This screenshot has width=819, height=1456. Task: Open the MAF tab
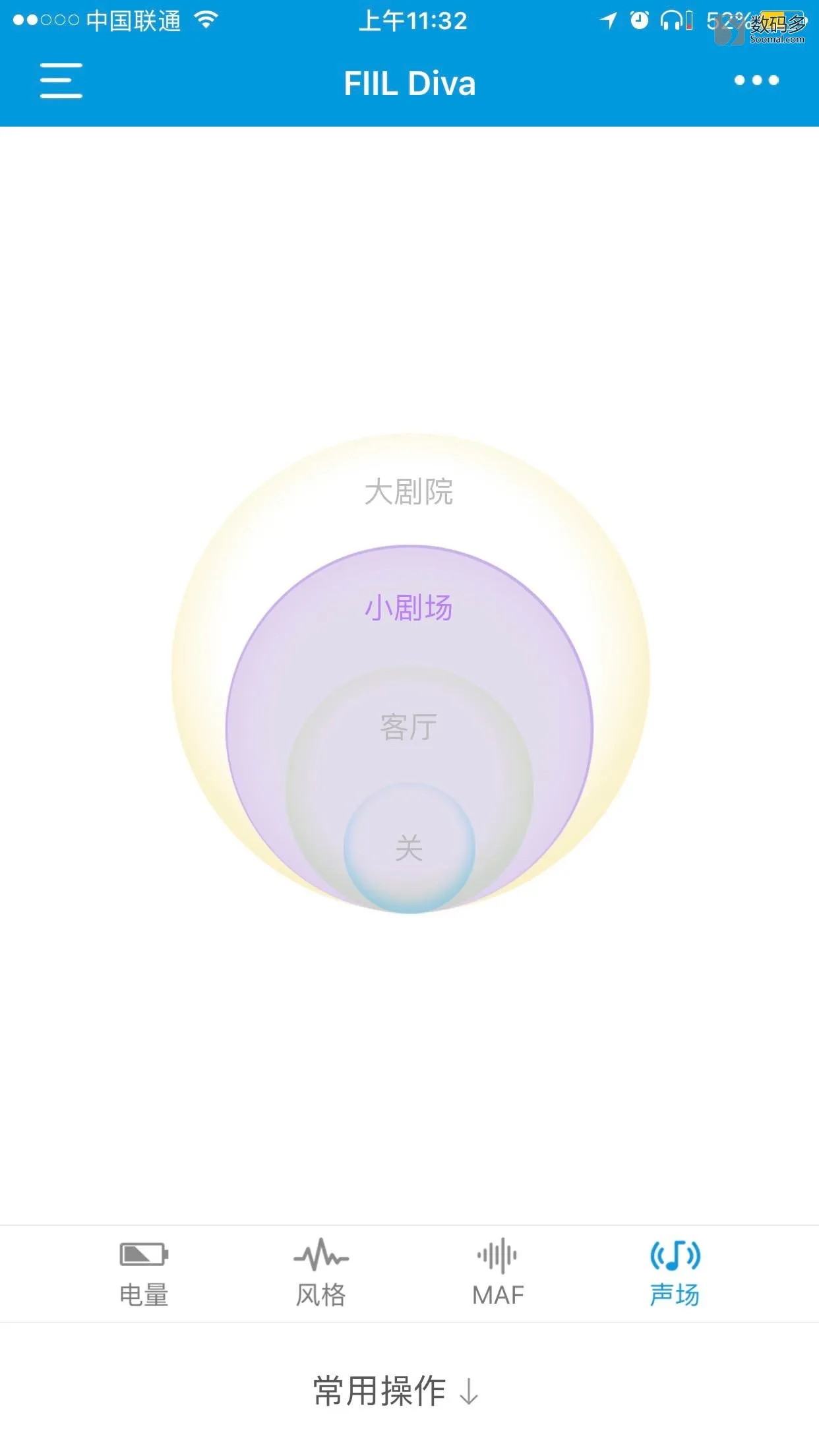[498, 1274]
